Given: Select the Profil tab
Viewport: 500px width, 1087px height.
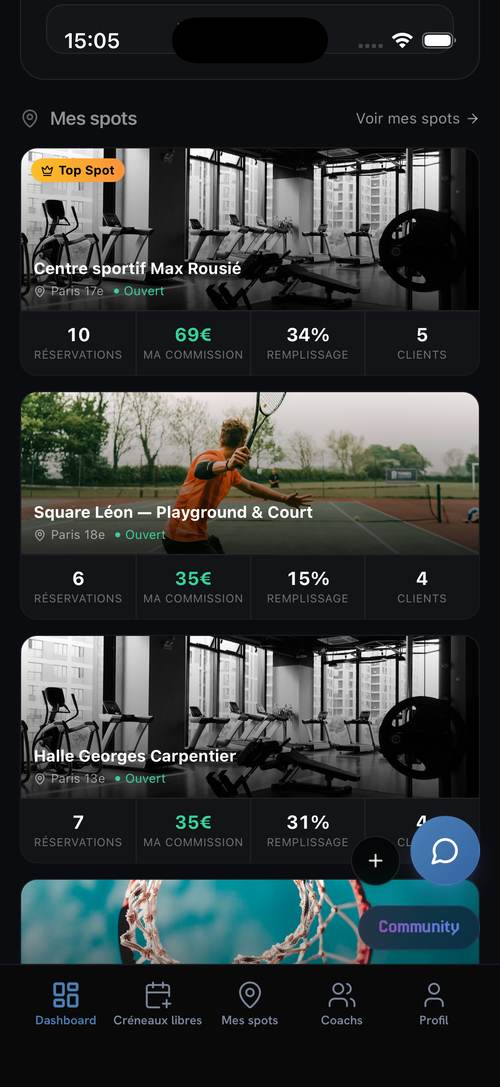Looking at the screenshot, I should click(x=433, y=1004).
